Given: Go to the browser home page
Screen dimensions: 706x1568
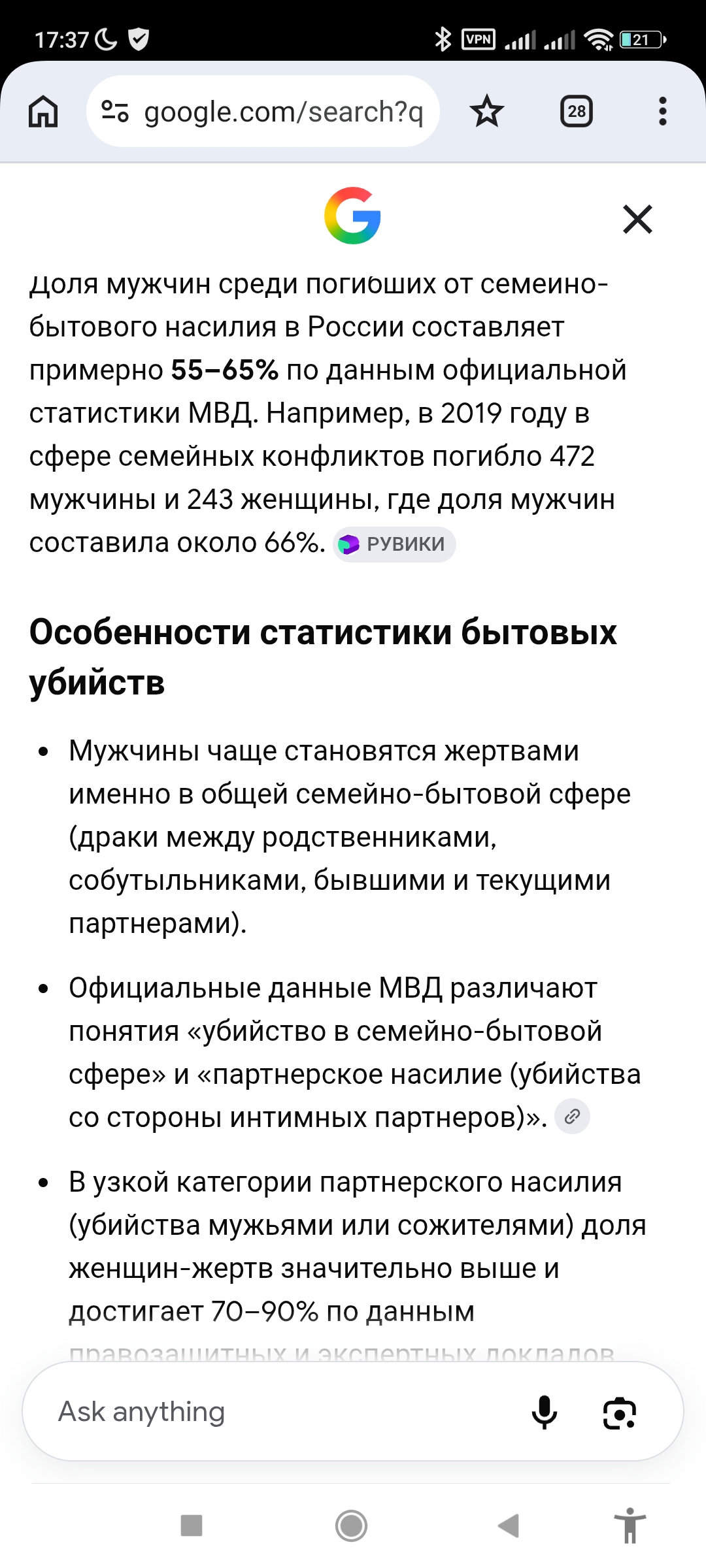Looking at the screenshot, I should [43, 111].
